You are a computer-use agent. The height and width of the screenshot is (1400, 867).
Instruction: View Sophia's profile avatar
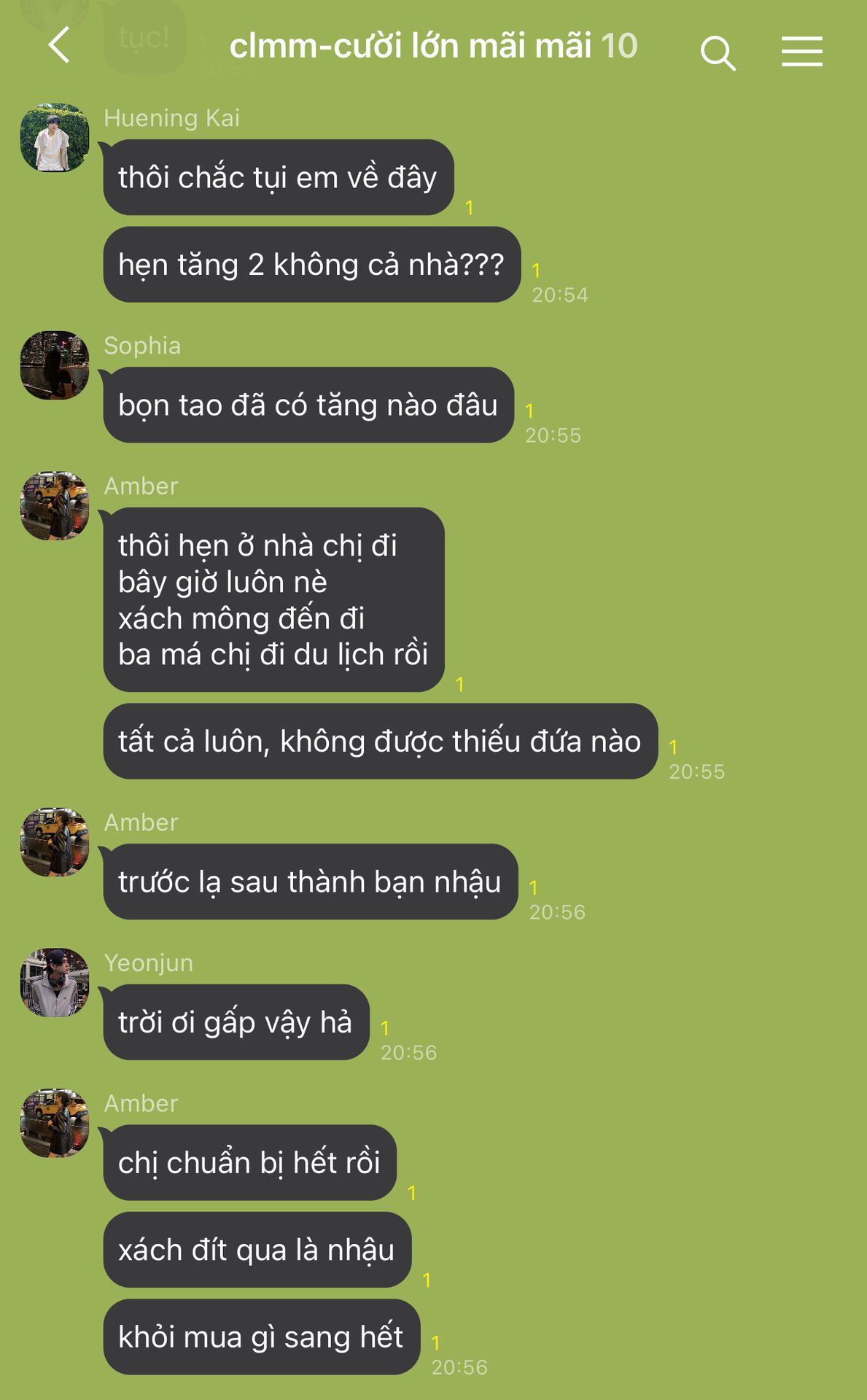pos(55,365)
